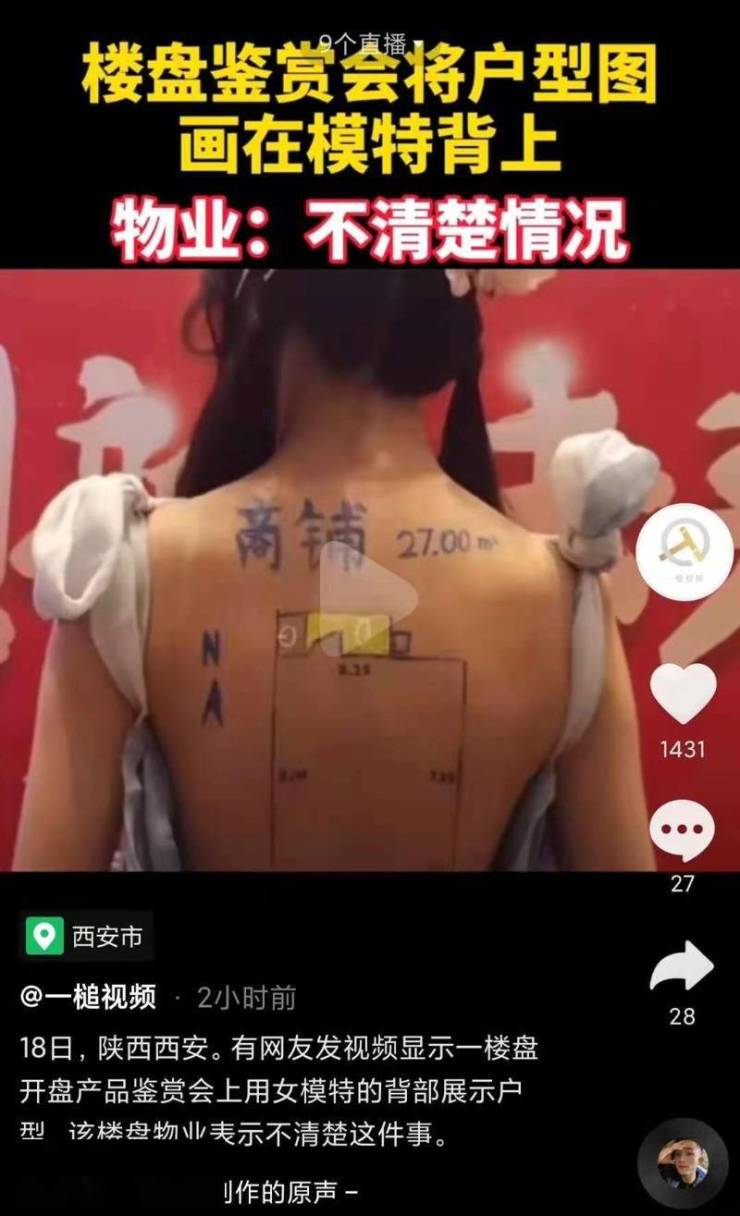The height and width of the screenshot is (1216, 740).
Task: Open the 西安市 location tag
Action: click(x=87, y=937)
